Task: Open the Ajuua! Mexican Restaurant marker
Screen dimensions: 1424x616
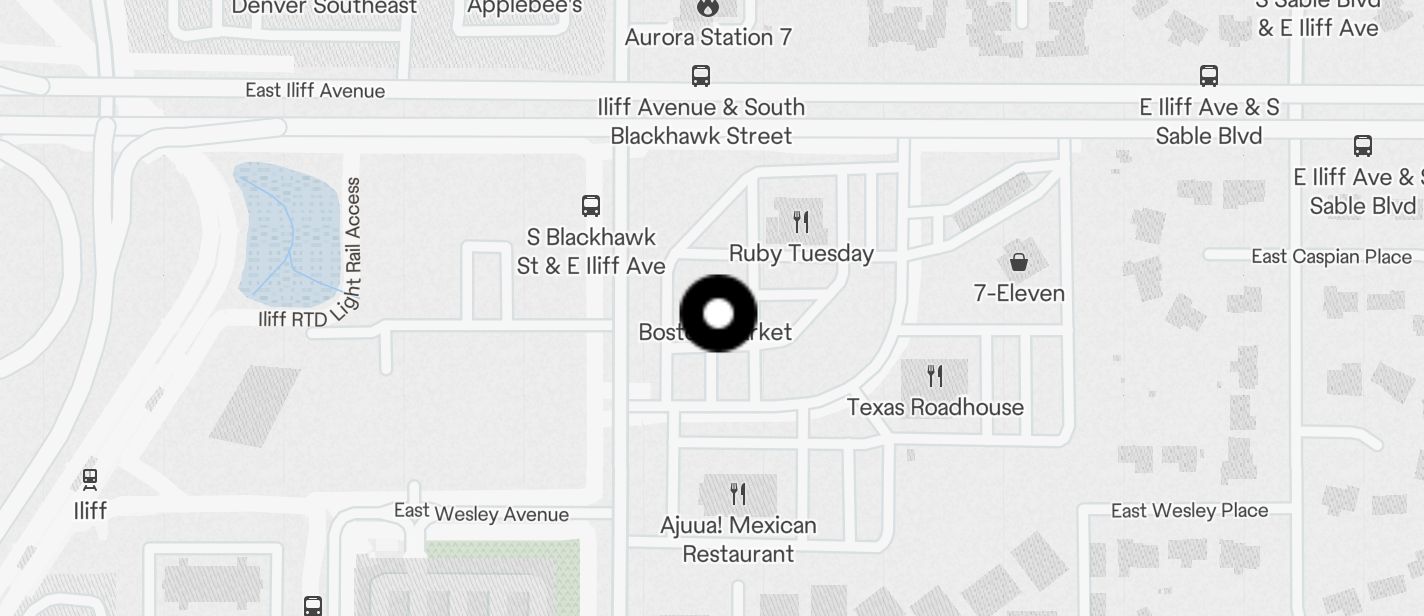Action: [738, 493]
